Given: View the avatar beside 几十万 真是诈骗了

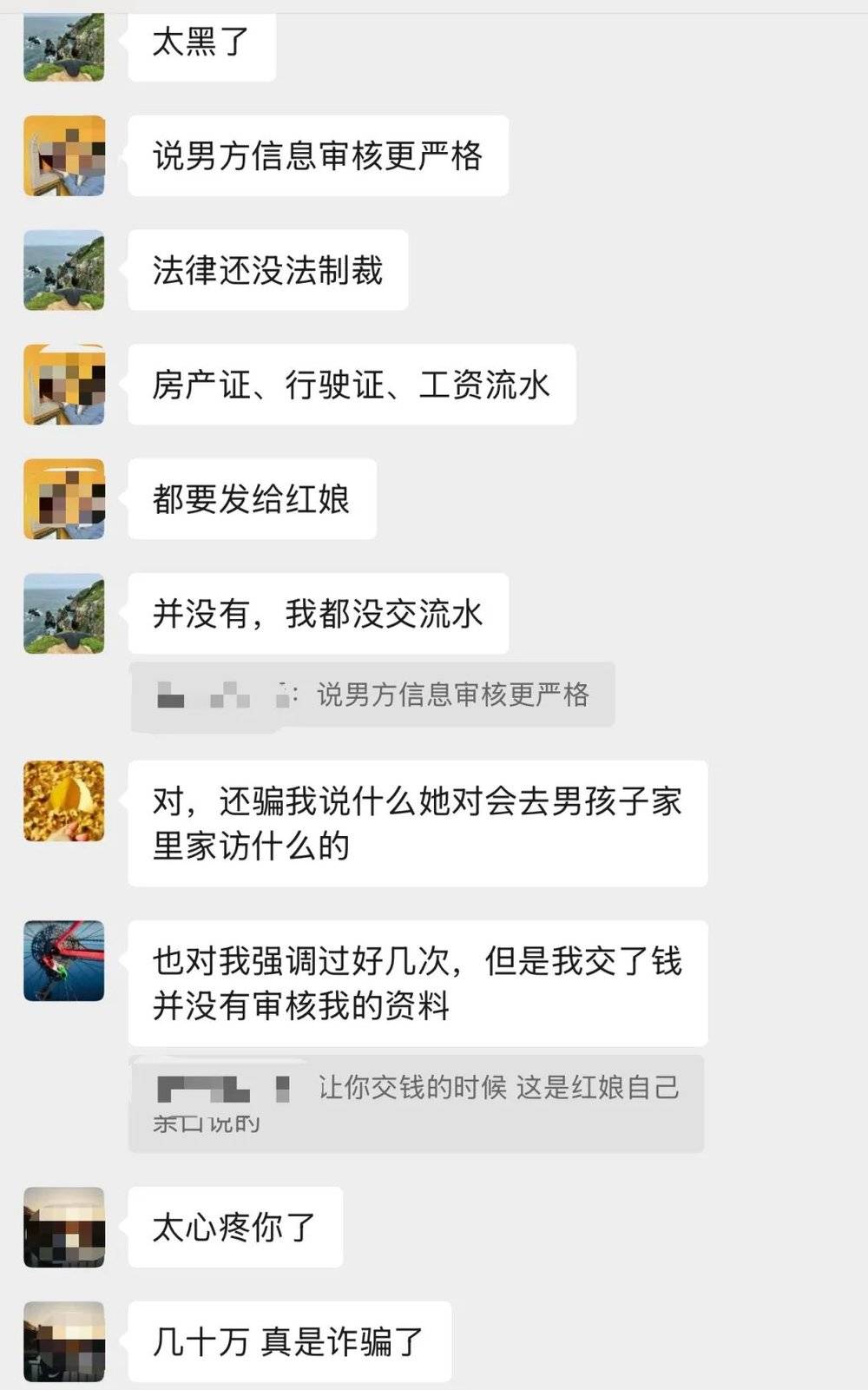Looking at the screenshot, I should (x=64, y=1341).
